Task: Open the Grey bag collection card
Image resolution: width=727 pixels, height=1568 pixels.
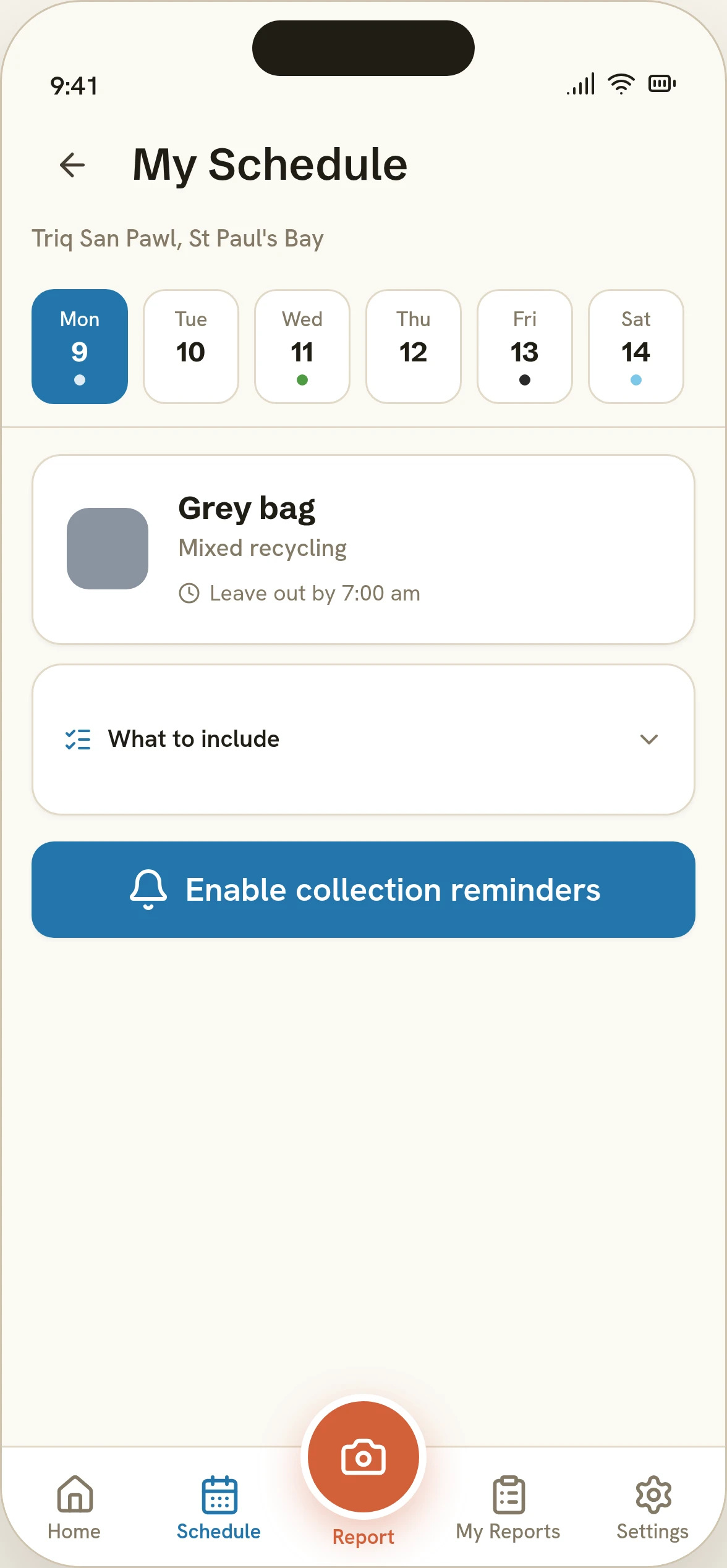Action: 363,550
